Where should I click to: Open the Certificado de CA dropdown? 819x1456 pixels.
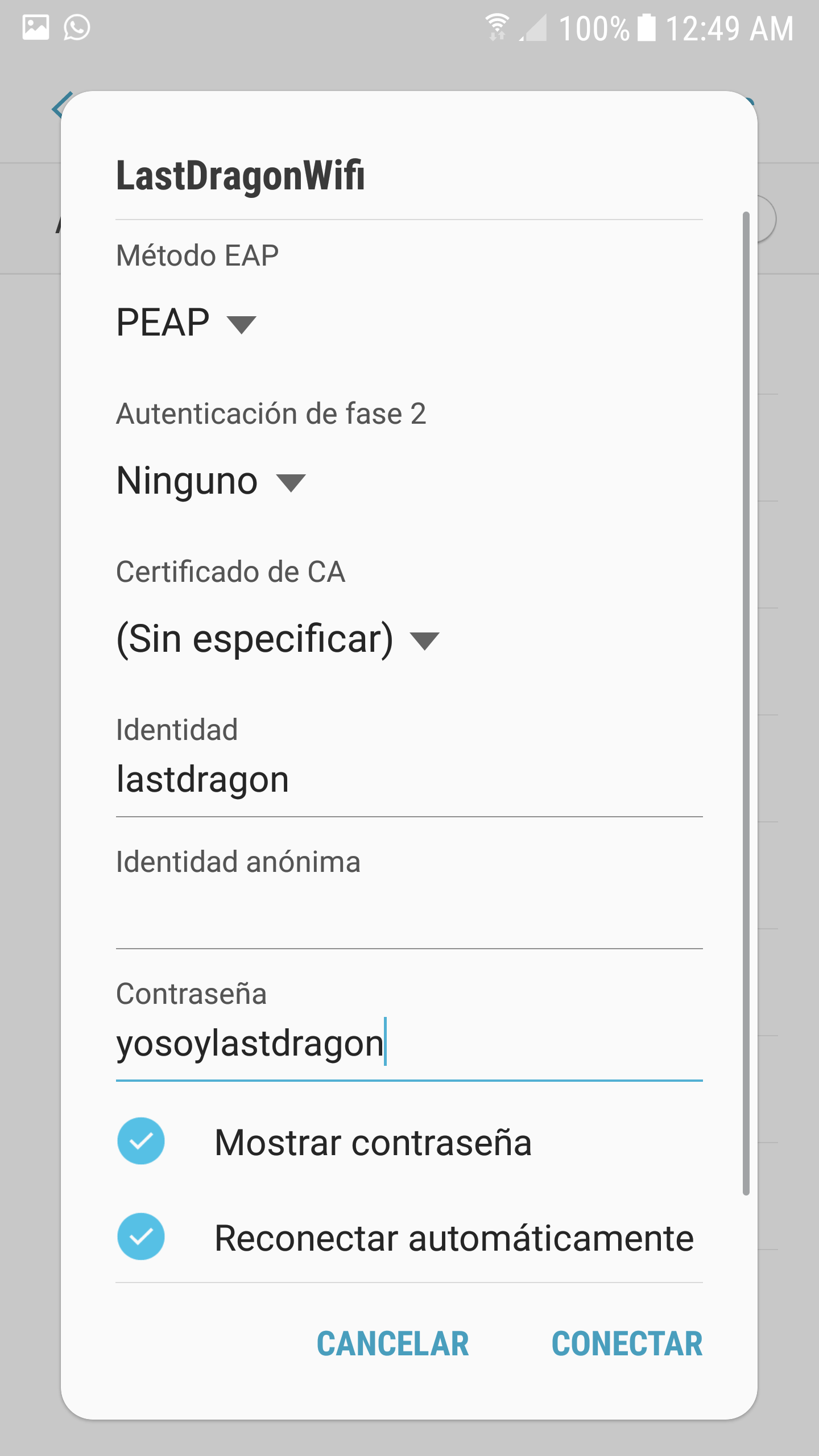pyautogui.click(x=278, y=639)
